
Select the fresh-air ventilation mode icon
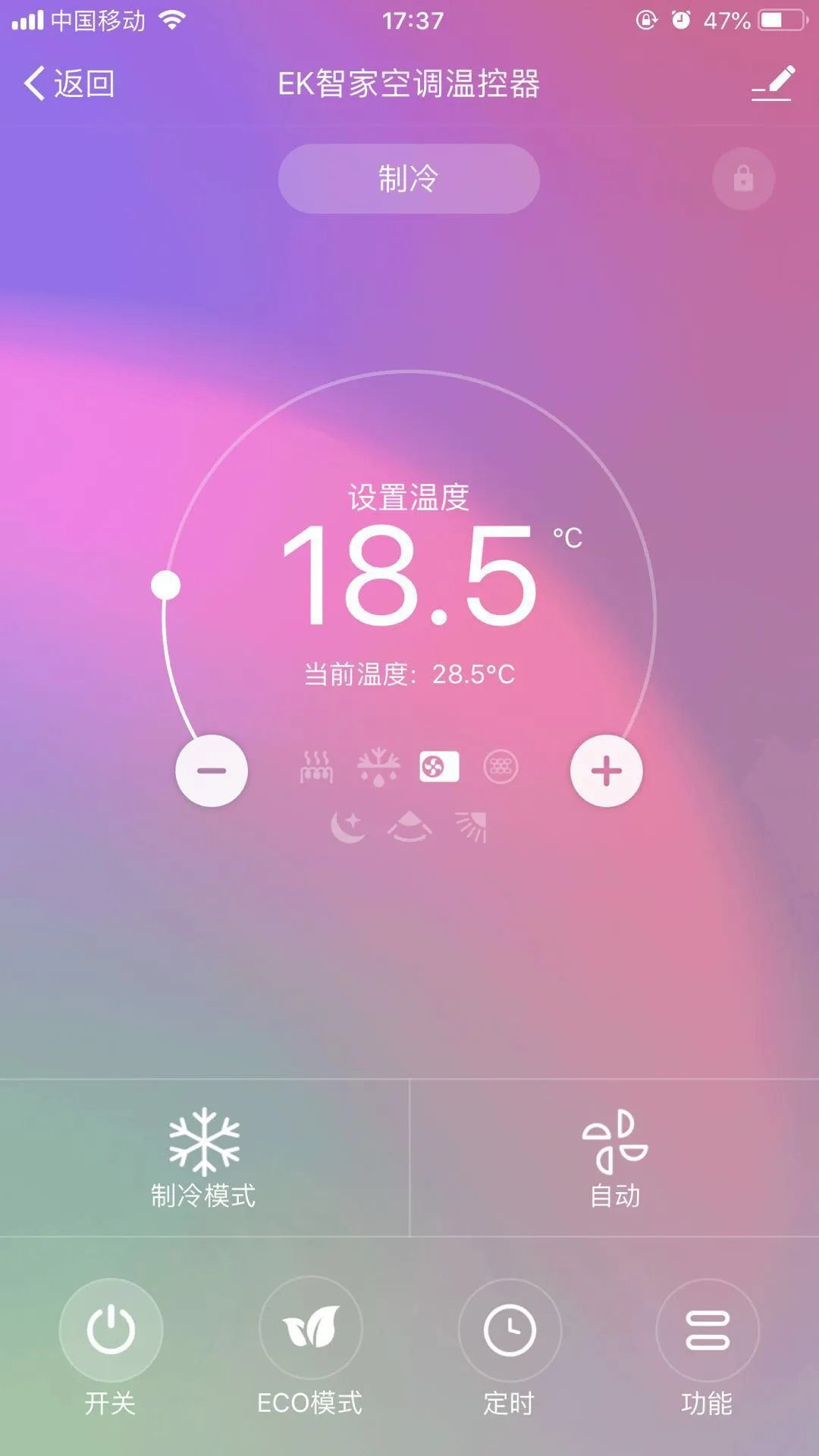(498, 768)
